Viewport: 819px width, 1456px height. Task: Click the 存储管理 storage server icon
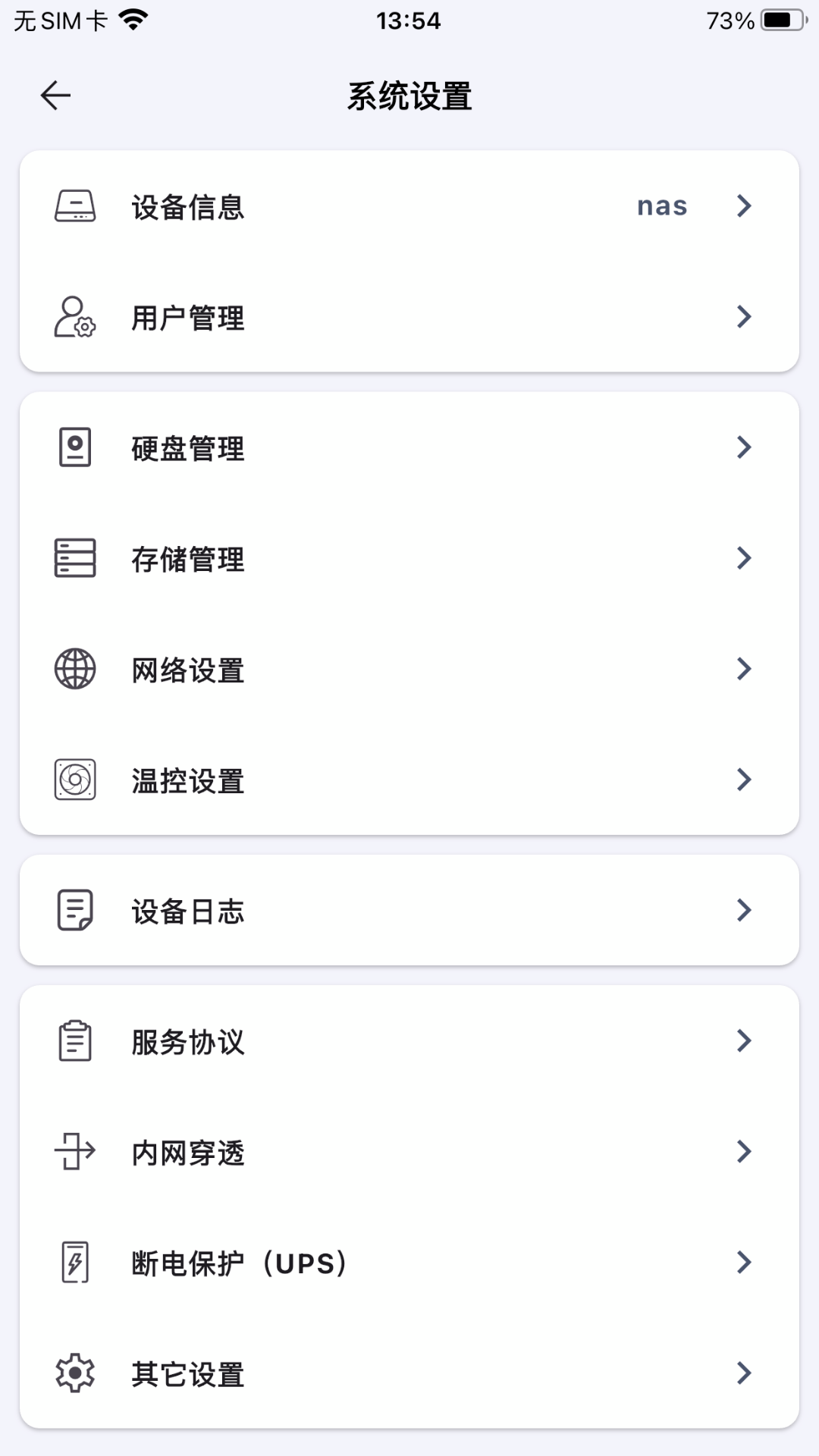[x=74, y=559]
